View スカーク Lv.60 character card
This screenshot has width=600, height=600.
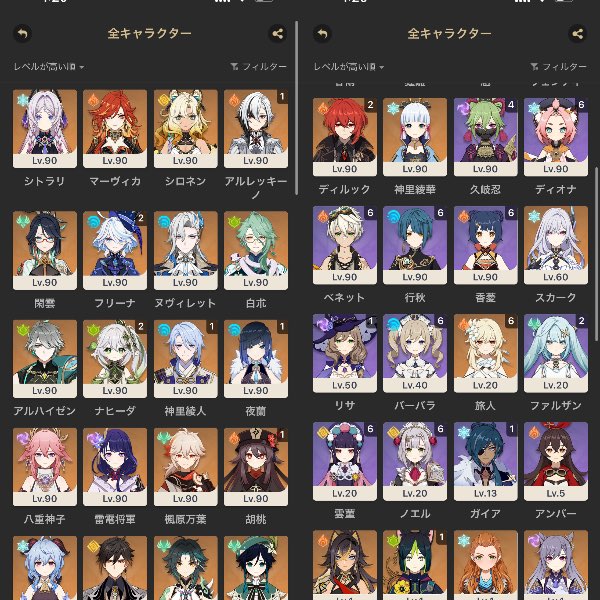point(556,244)
